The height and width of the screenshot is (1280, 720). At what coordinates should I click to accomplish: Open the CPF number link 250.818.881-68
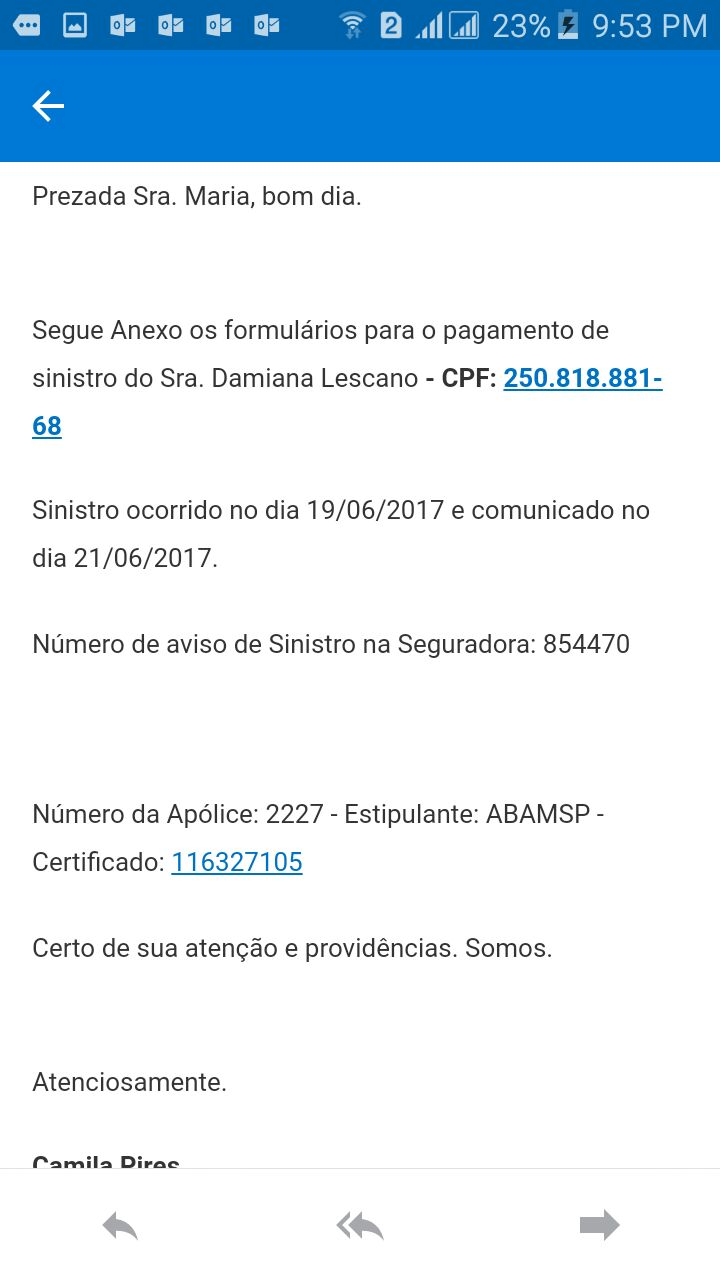(x=582, y=379)
